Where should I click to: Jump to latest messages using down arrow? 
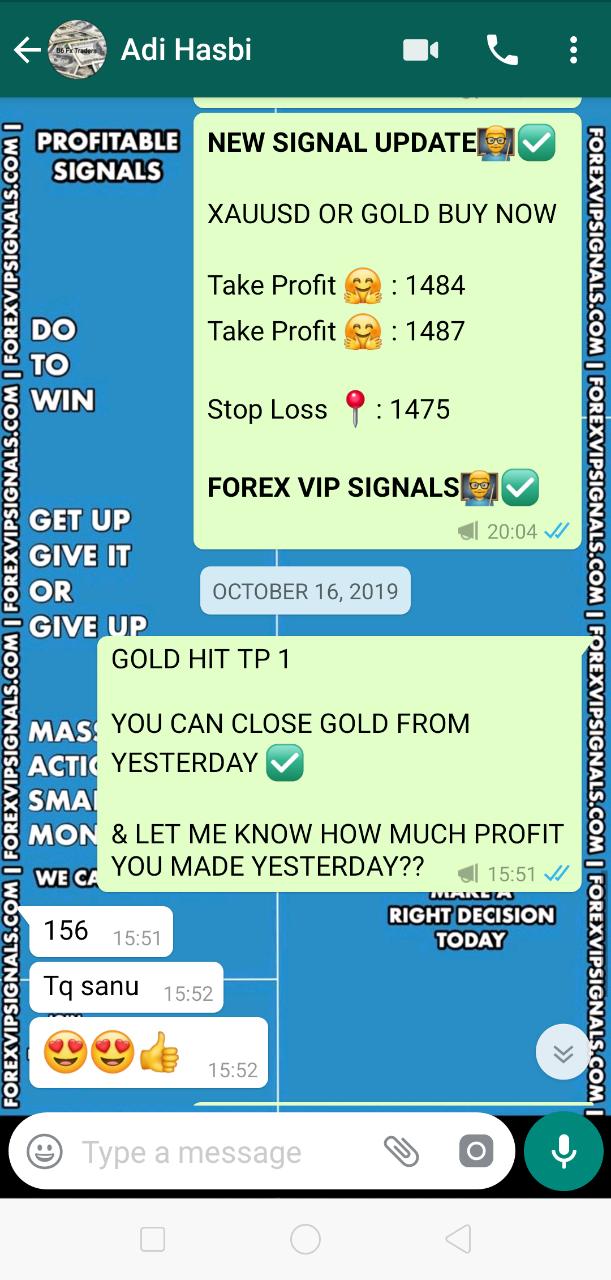coord(562,1053)
